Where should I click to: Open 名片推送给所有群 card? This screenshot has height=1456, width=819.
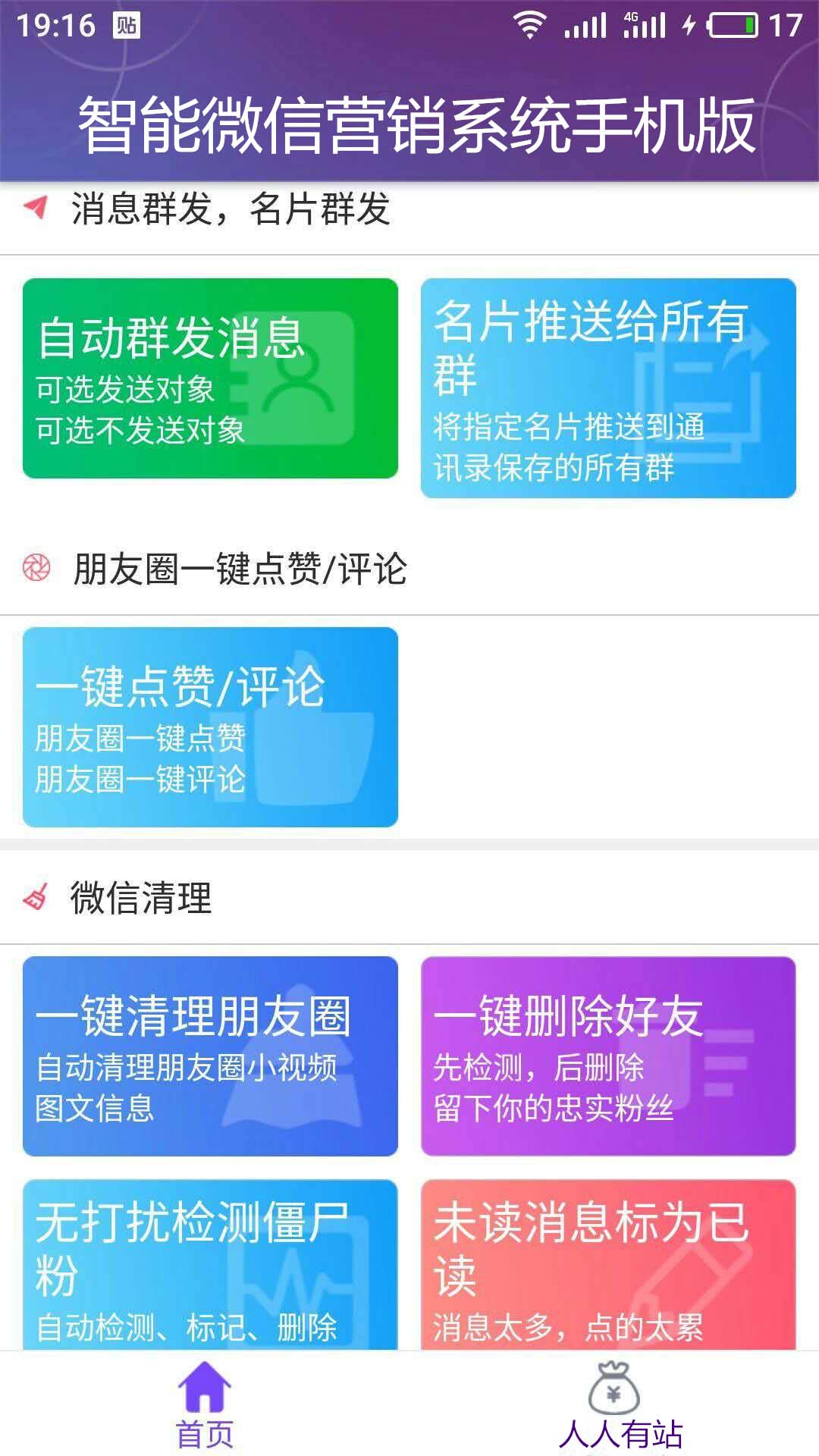pyautogui.click(x=608, y=388)
